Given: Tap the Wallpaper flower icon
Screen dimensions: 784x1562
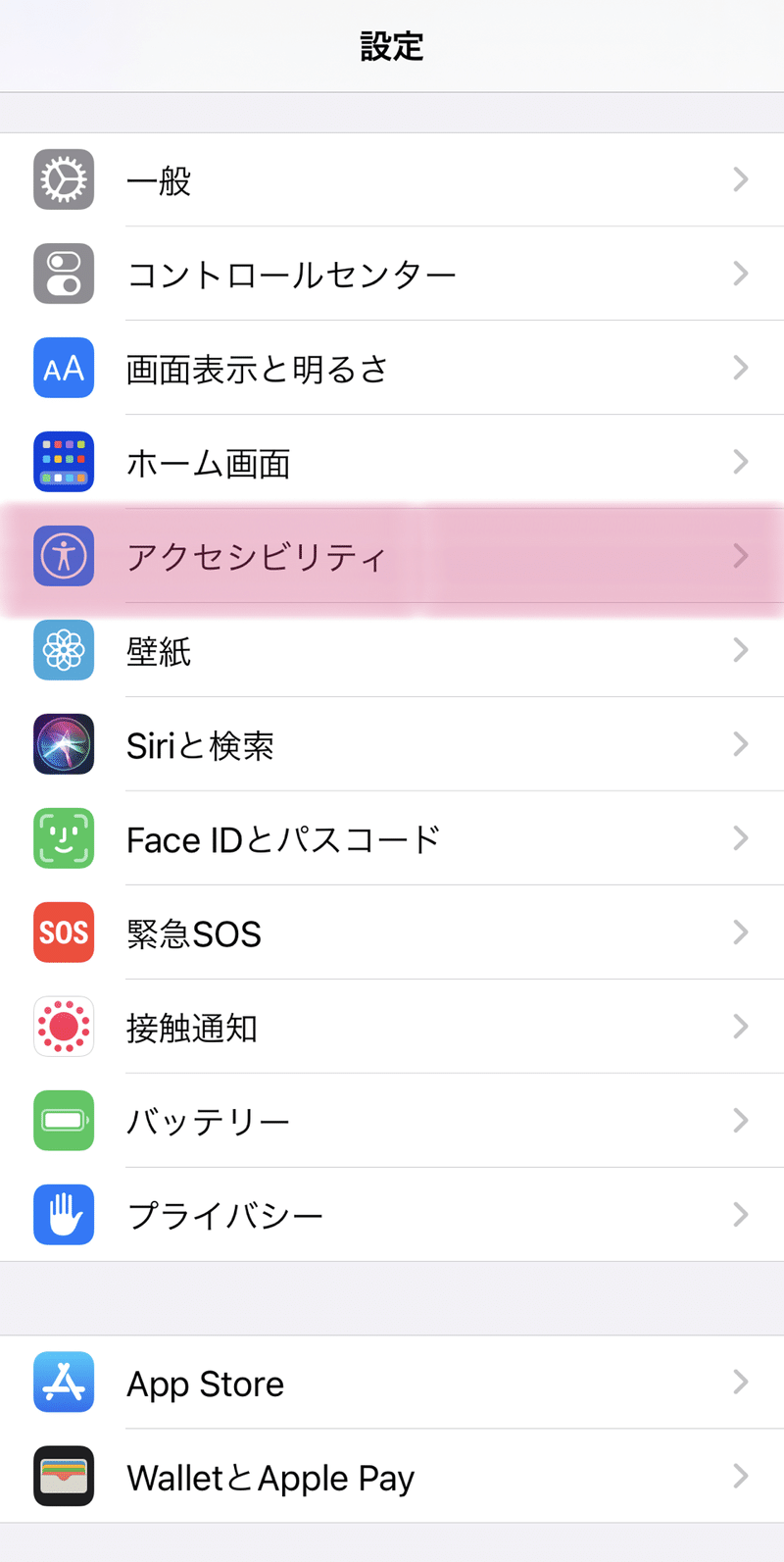Looking at the screenshot, I should click(63, 650).
